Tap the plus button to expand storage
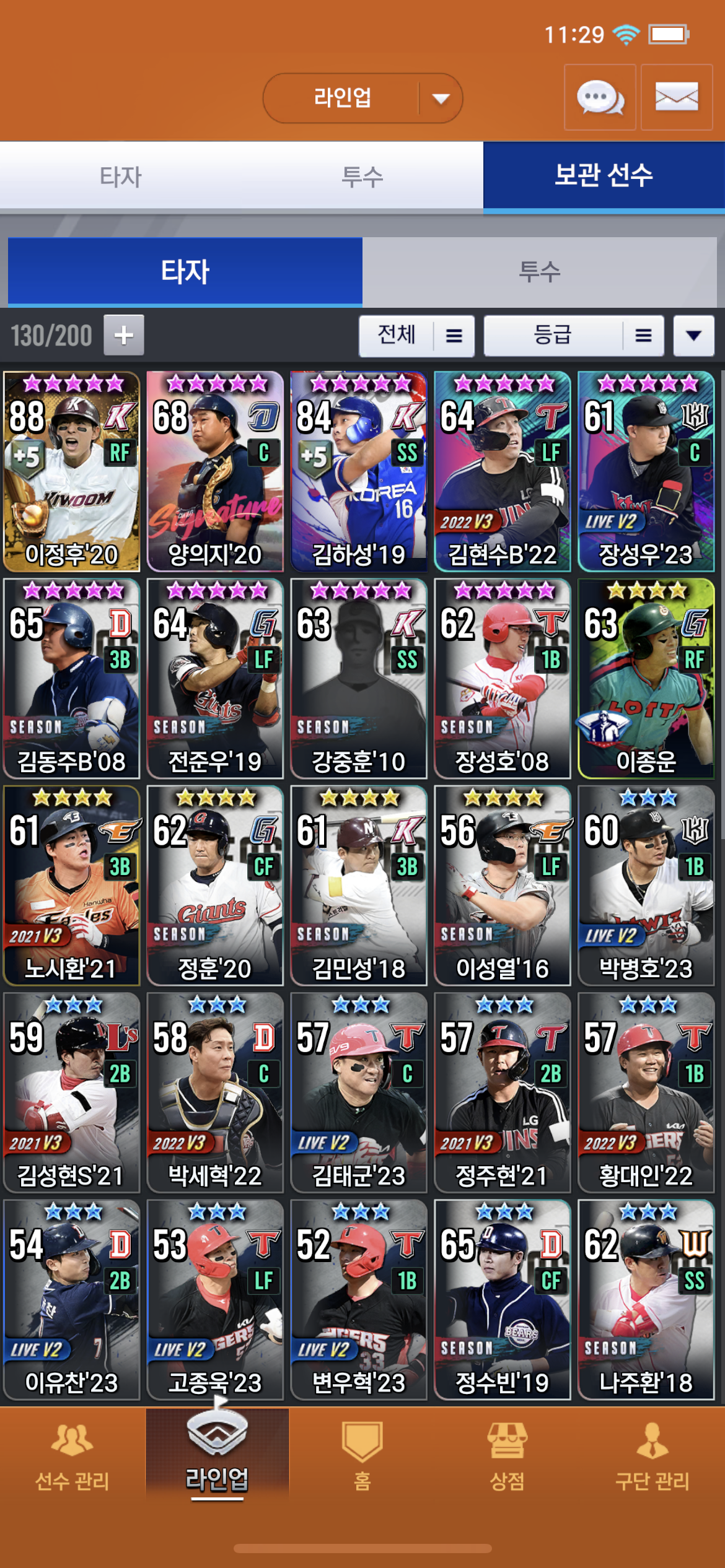Image resolution: width=725 pixels, height=1568 pixels. [124, 335]
